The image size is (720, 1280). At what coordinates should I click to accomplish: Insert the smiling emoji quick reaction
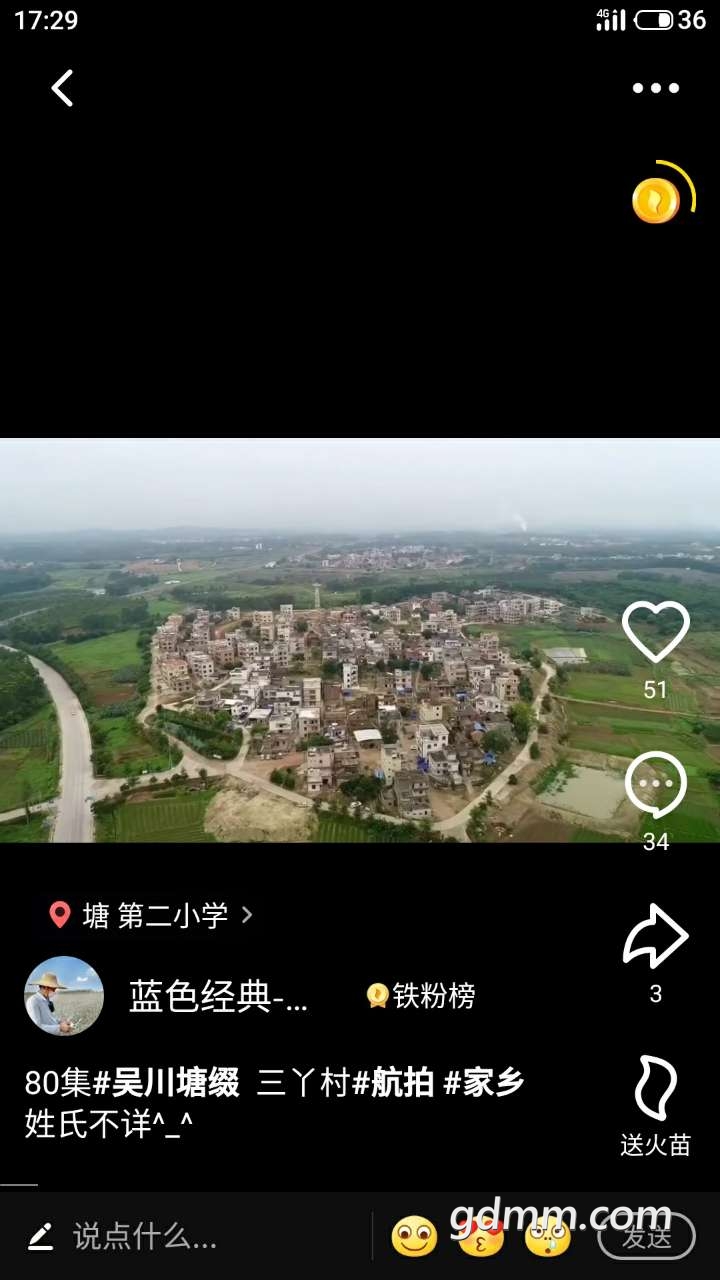tap(414, 1237)
